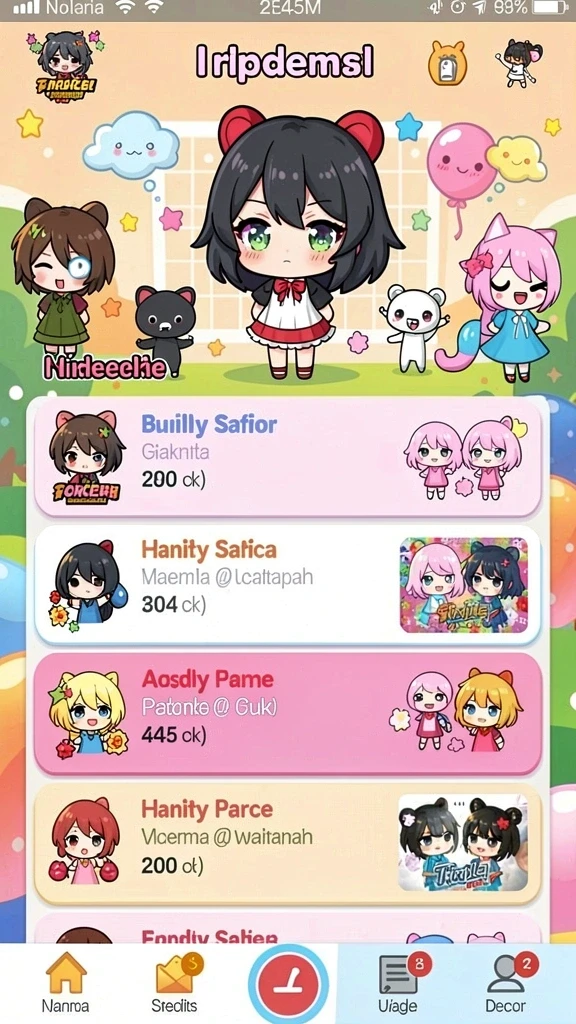Open the Decor tab
Image resolution: width=576 pixels, height=1024 pixels.
tap(505, 983)
